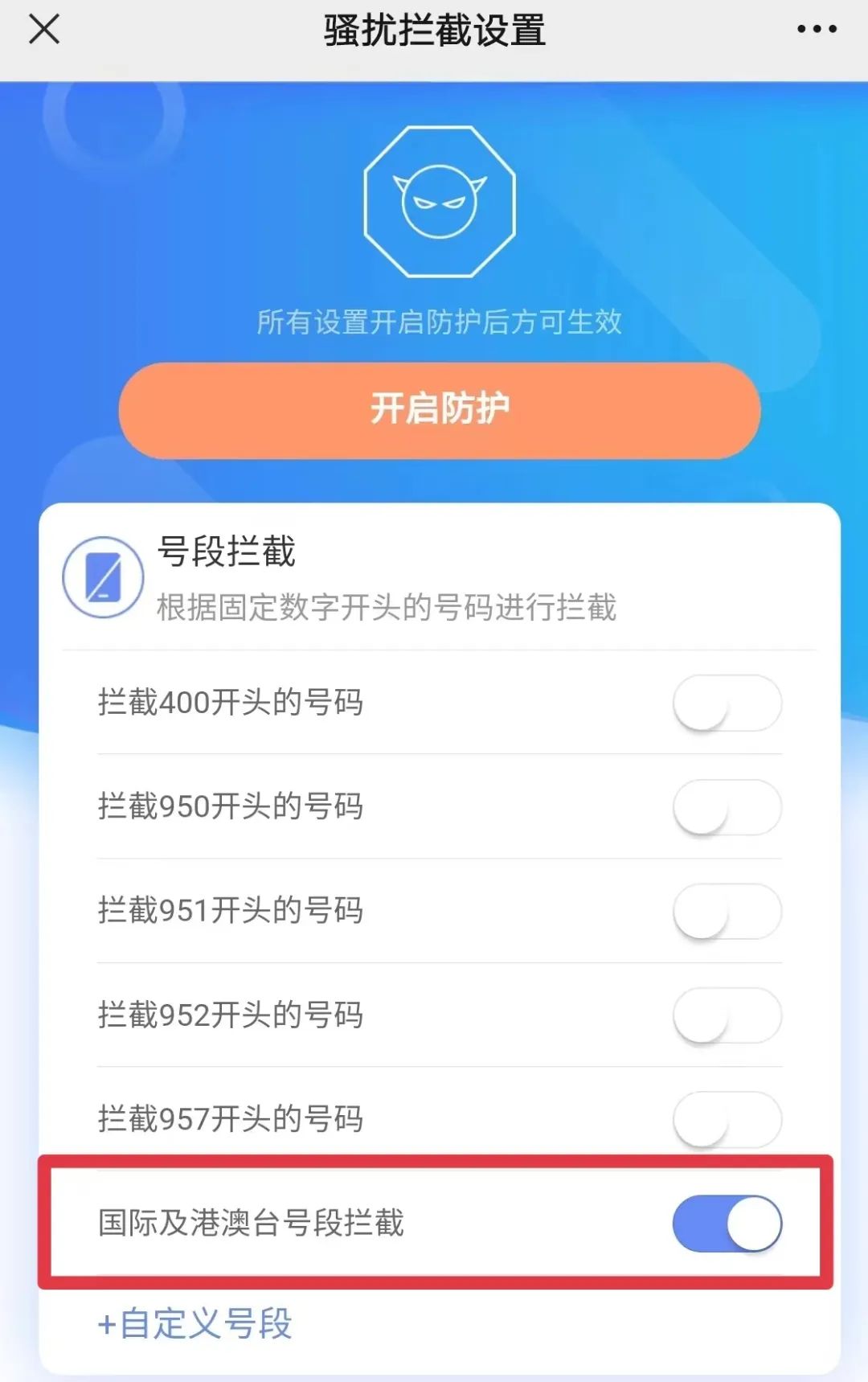Enable blocking of numbers starting with 950

tap(726, 807)
